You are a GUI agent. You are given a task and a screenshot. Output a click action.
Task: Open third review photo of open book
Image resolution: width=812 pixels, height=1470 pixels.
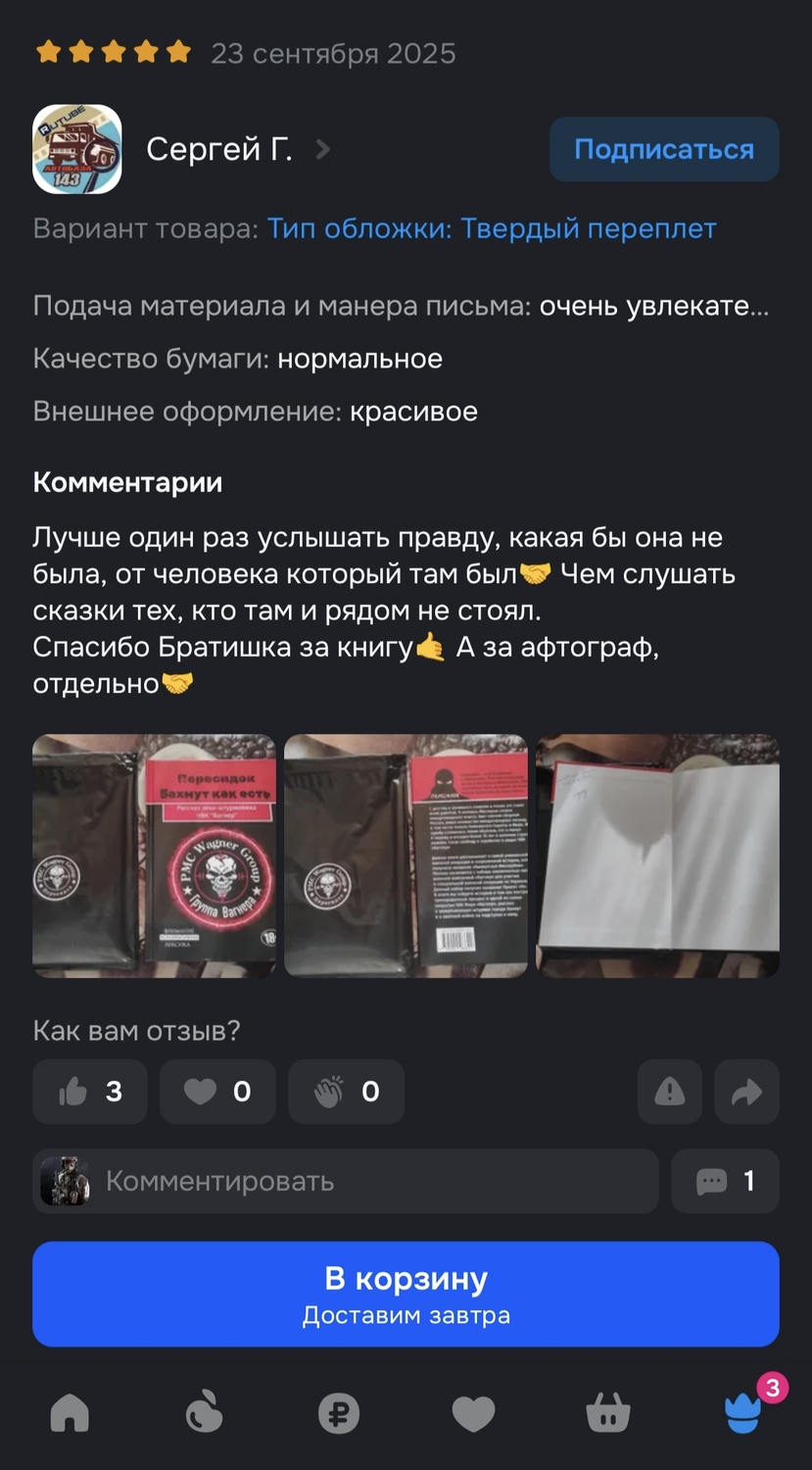pos(657,856)
